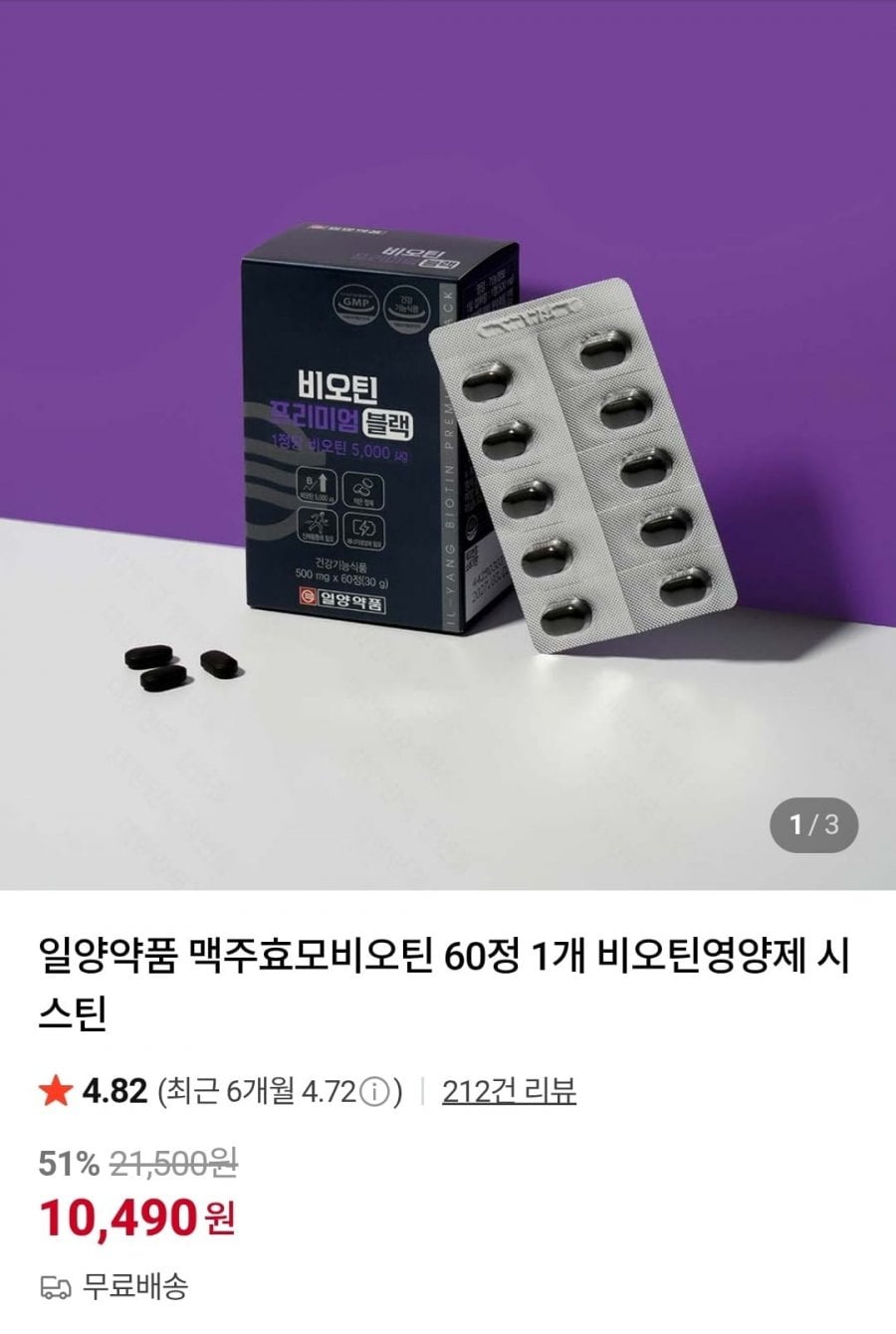896x1334 pixels.
Task: Tap the info icon next to 4.72 rating
Action: click(x=373, y=1092)
